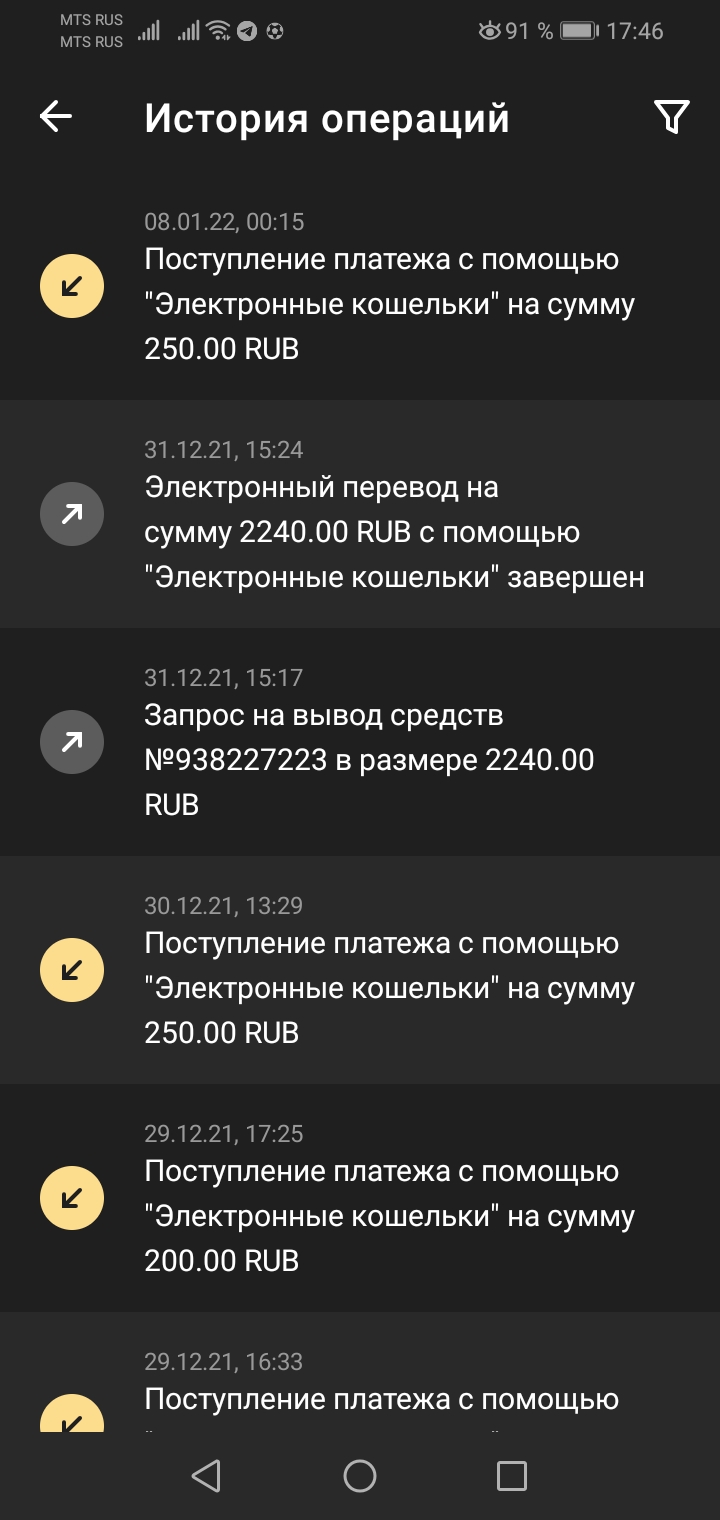Open the filter options
This screenshot has width=720, height=1520.
[672, 117]
